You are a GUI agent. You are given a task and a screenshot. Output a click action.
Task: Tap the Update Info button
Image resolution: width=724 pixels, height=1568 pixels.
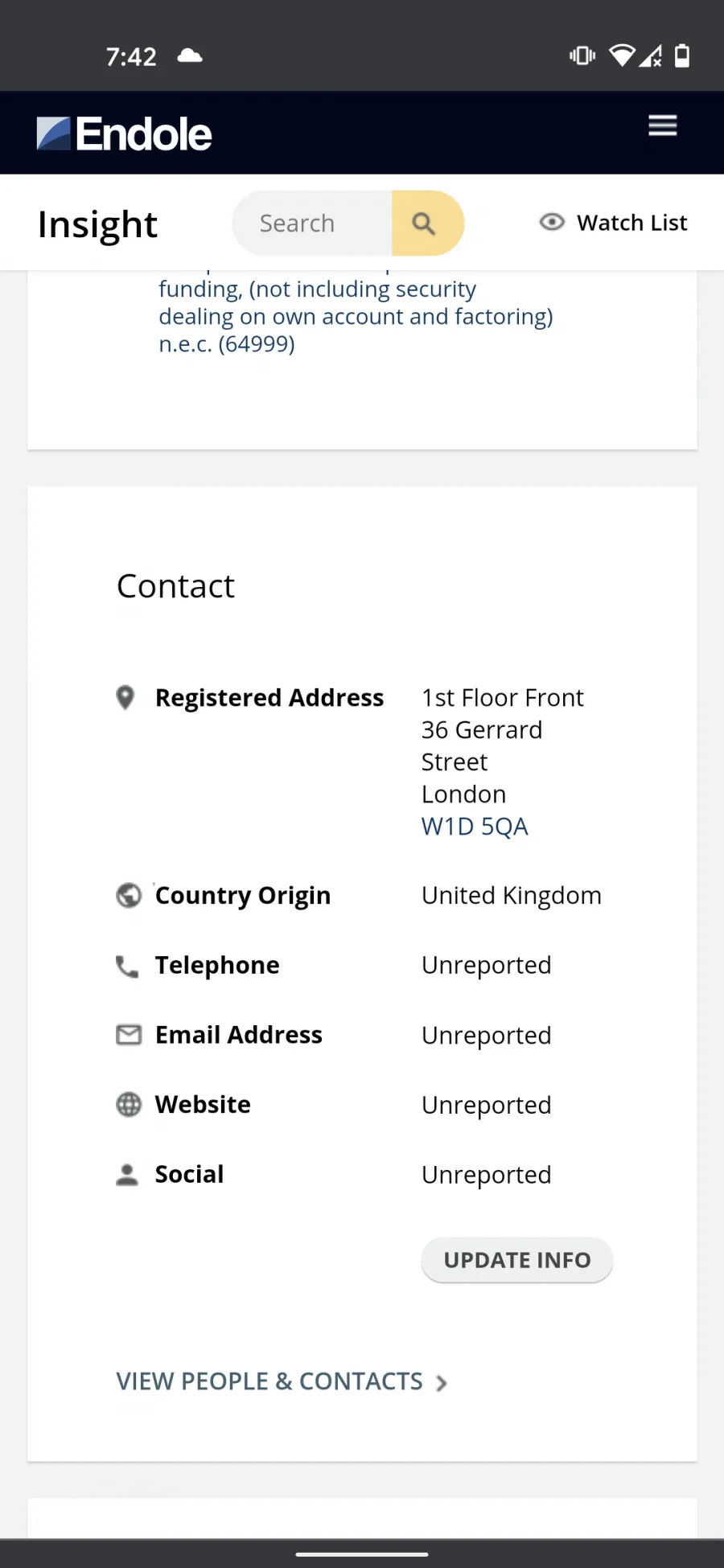(517, 1260)
